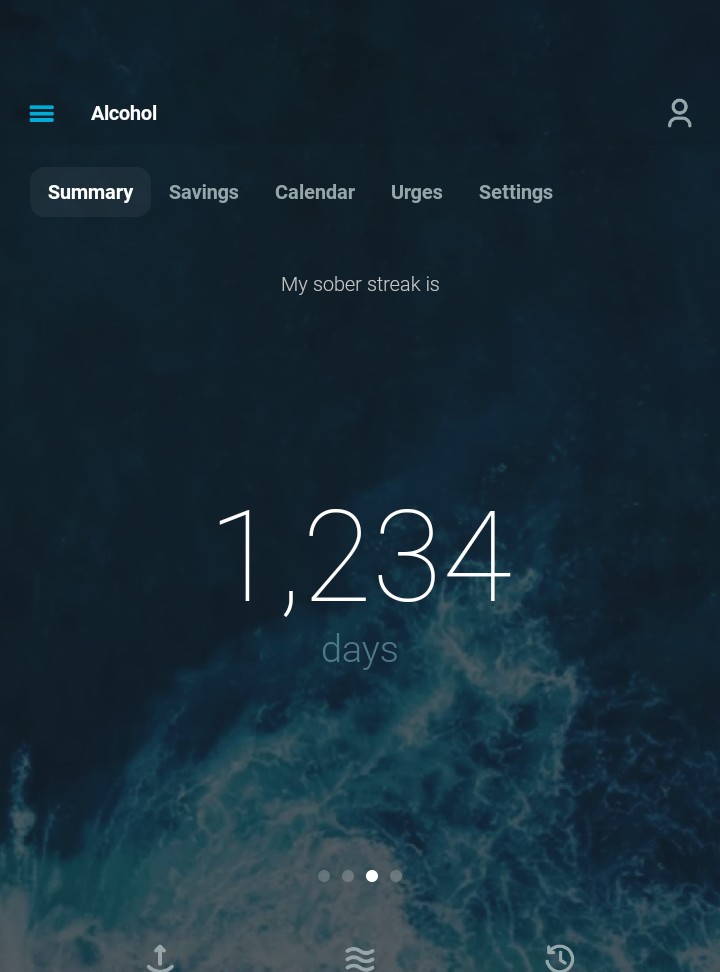Open the user profile icon
This screenshot has height=972, width=720.
(679, 113)
